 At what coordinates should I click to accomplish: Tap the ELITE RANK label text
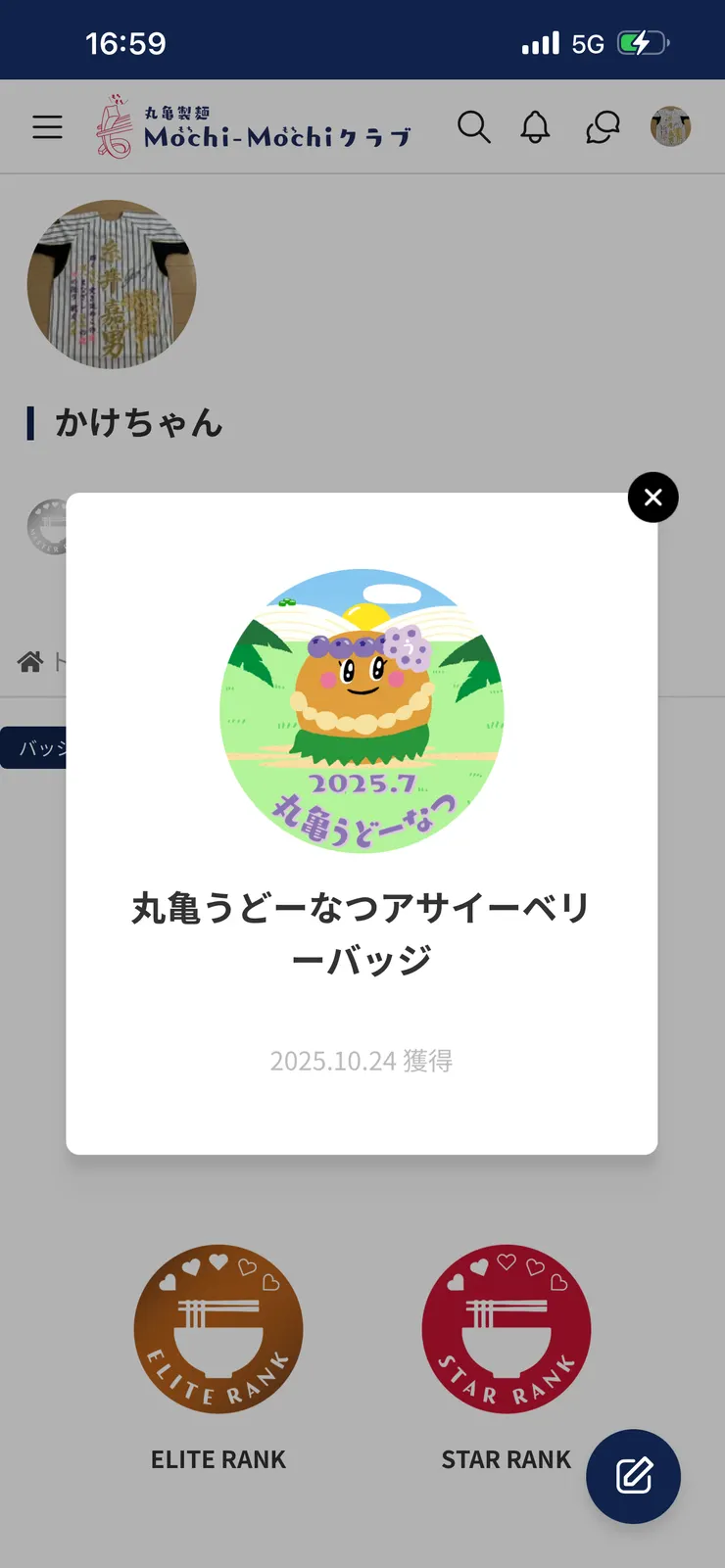click(x=217, y=1458)
